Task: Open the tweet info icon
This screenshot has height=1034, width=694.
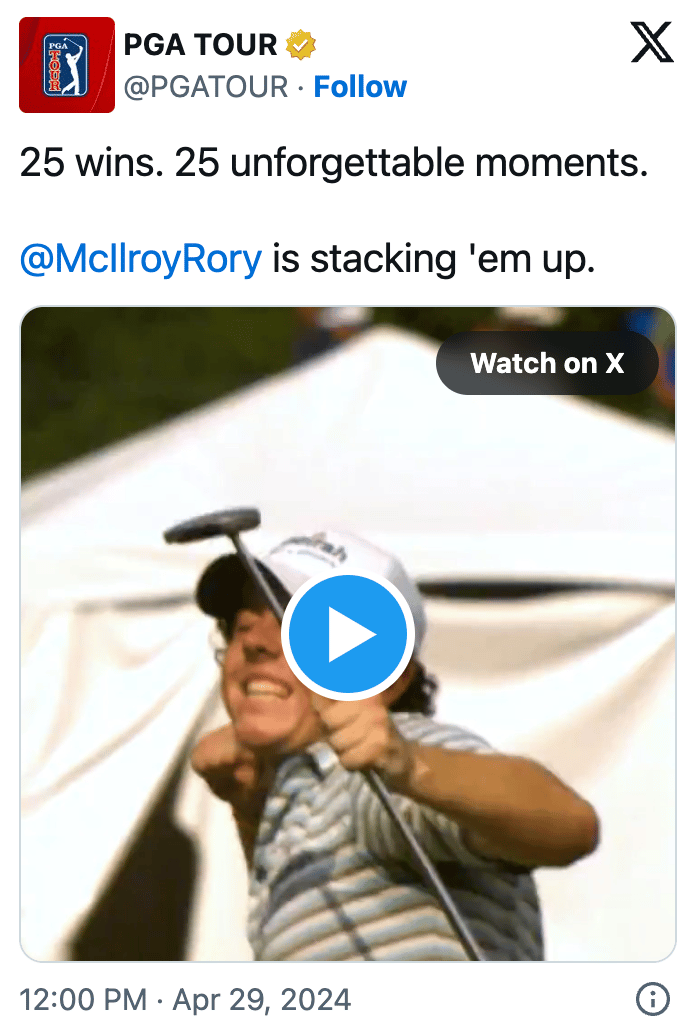Action: click(x=652, y=997)
